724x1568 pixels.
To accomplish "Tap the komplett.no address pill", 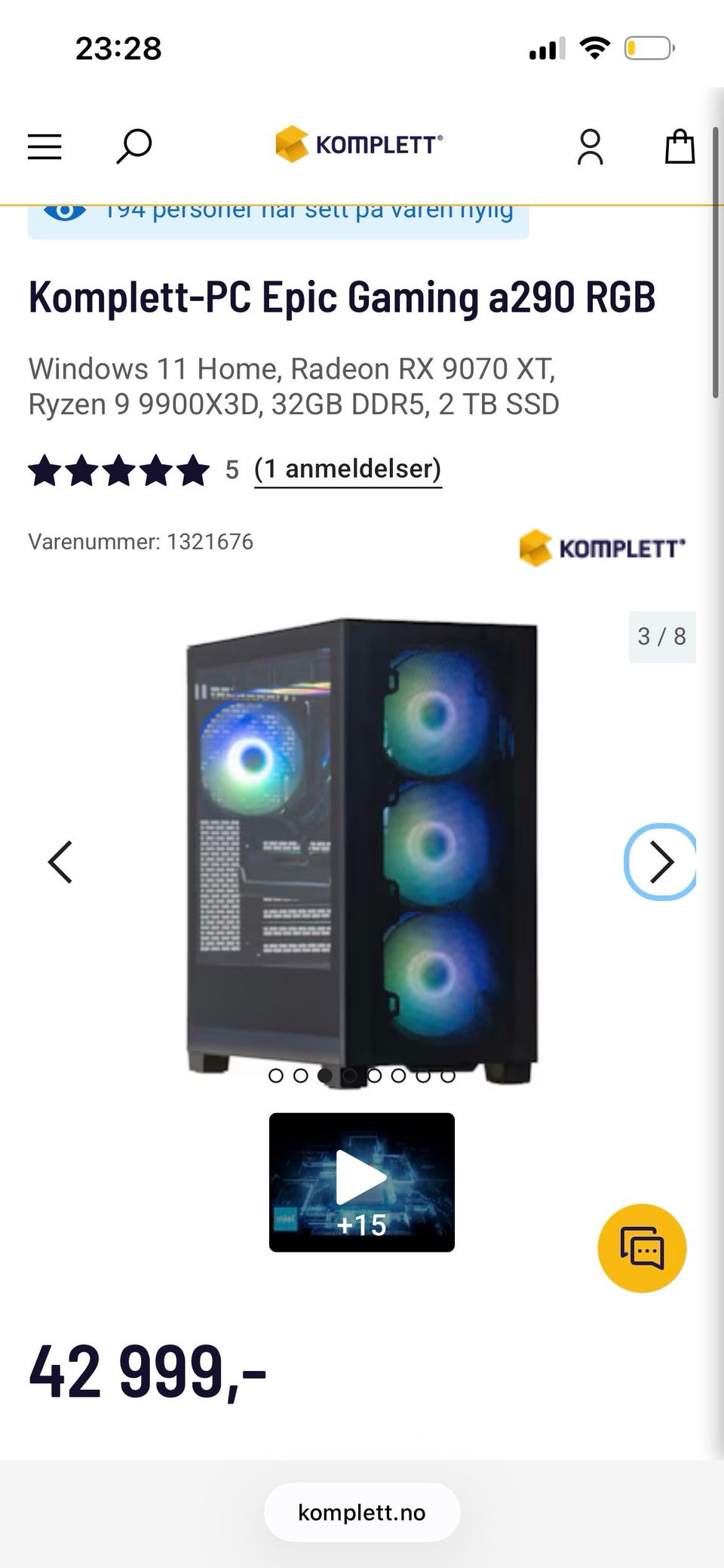I will (x=362, y=1512).
